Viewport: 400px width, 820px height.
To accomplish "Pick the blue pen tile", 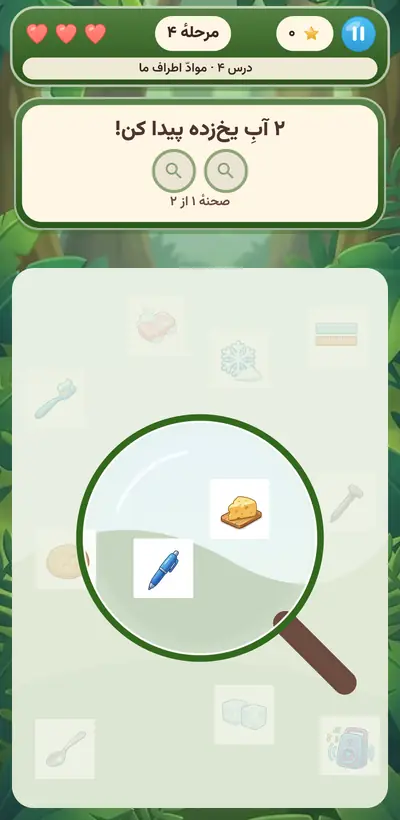I will tap(163, 568).
